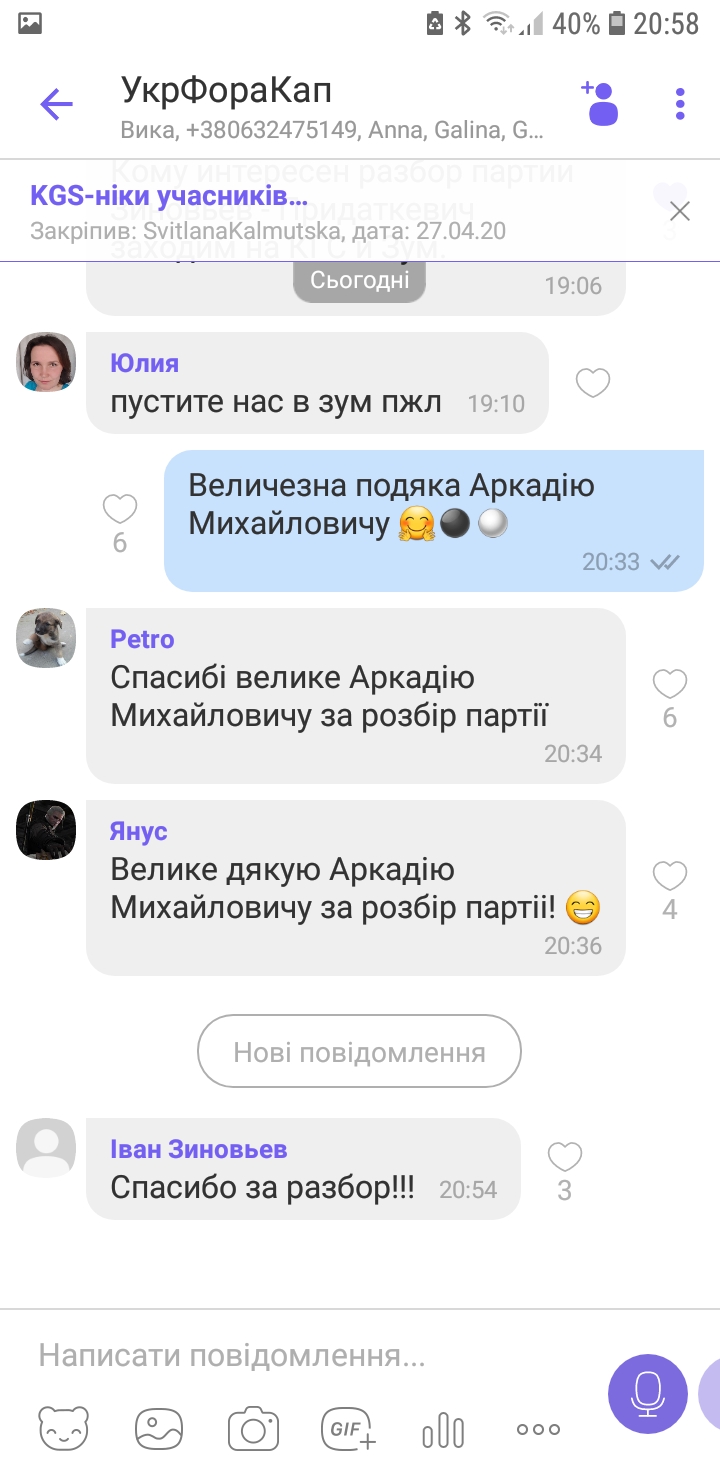Jump to Нові повідомлення
The height and width of the screenshot is (1480, 720).
[359, 1052]
